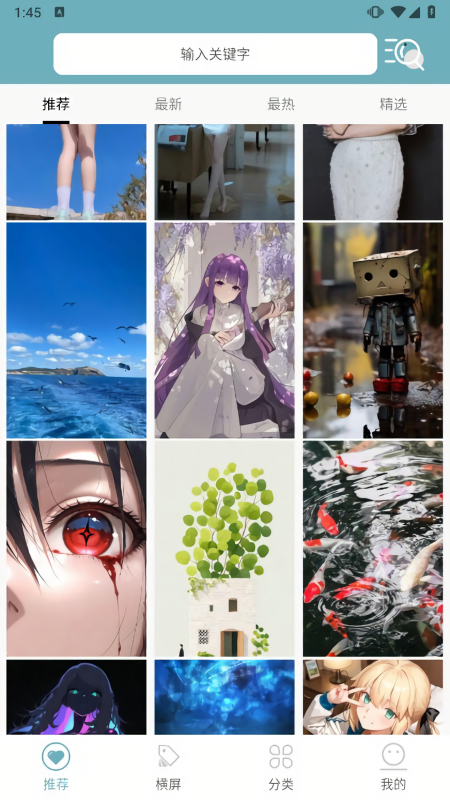Open the 精选 tab
Viewport: 450px width, 800px height.
(393, 104)
